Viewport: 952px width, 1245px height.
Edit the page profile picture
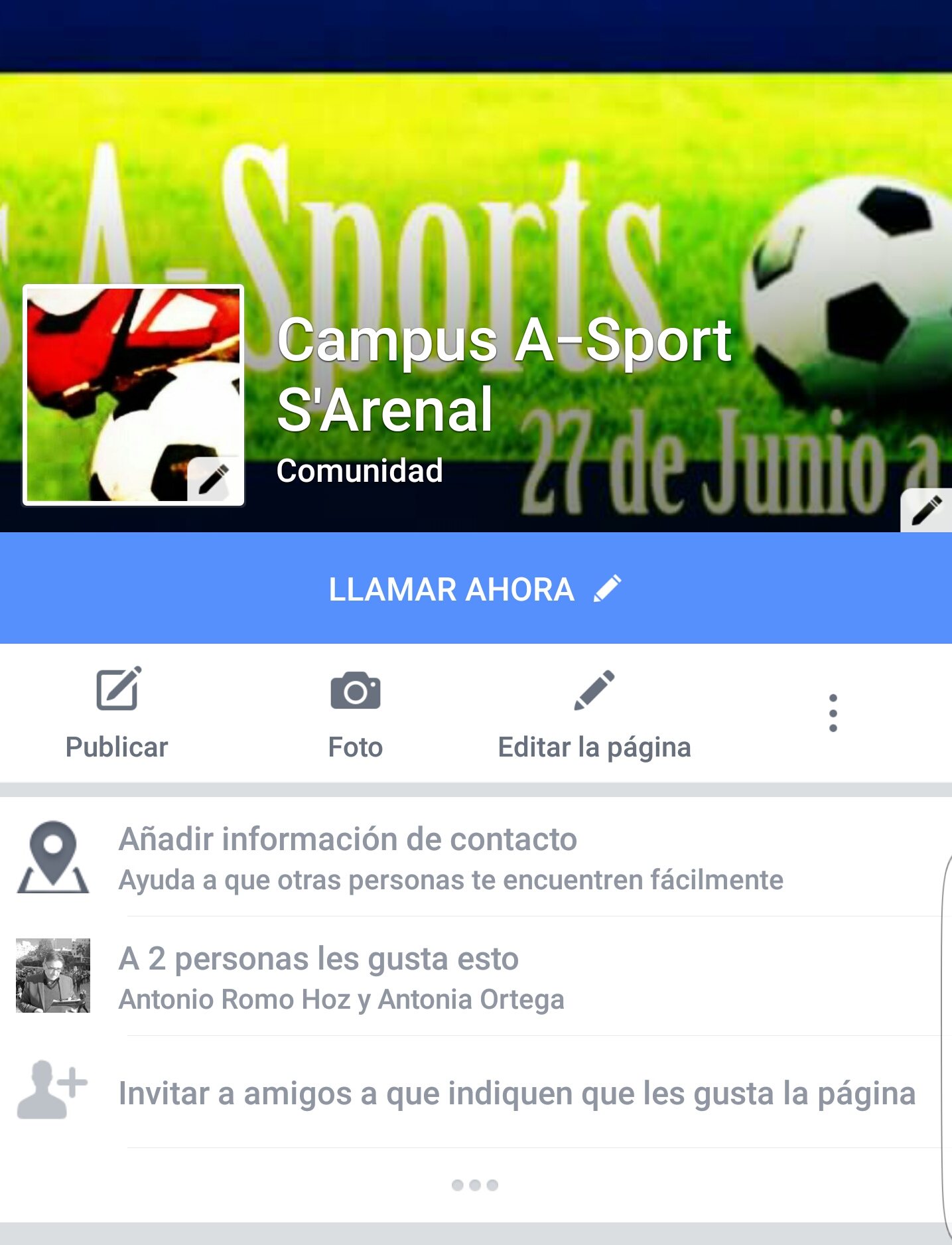pos(214,479)
